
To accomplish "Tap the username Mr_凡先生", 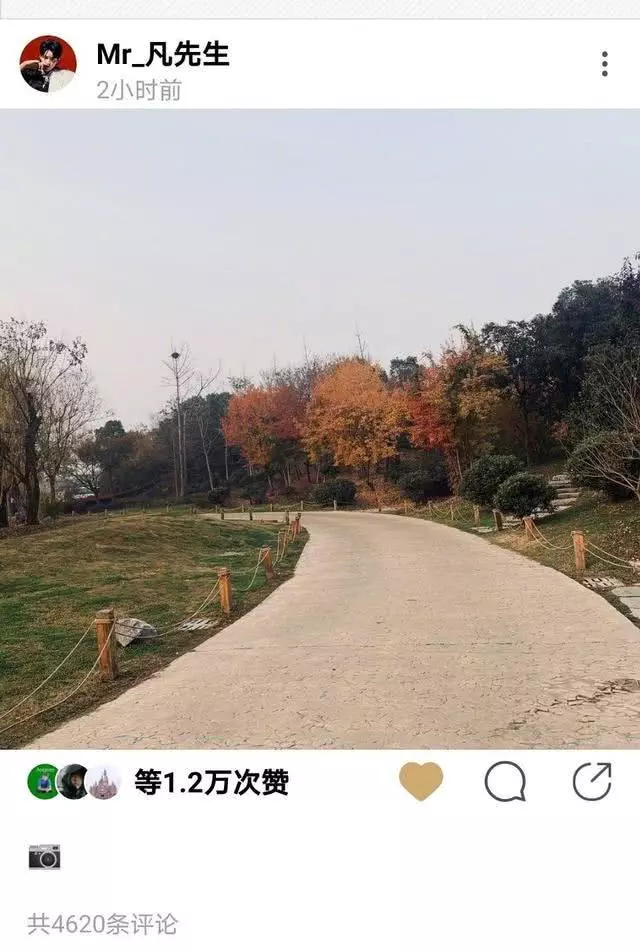I will (x=163, y=55).
